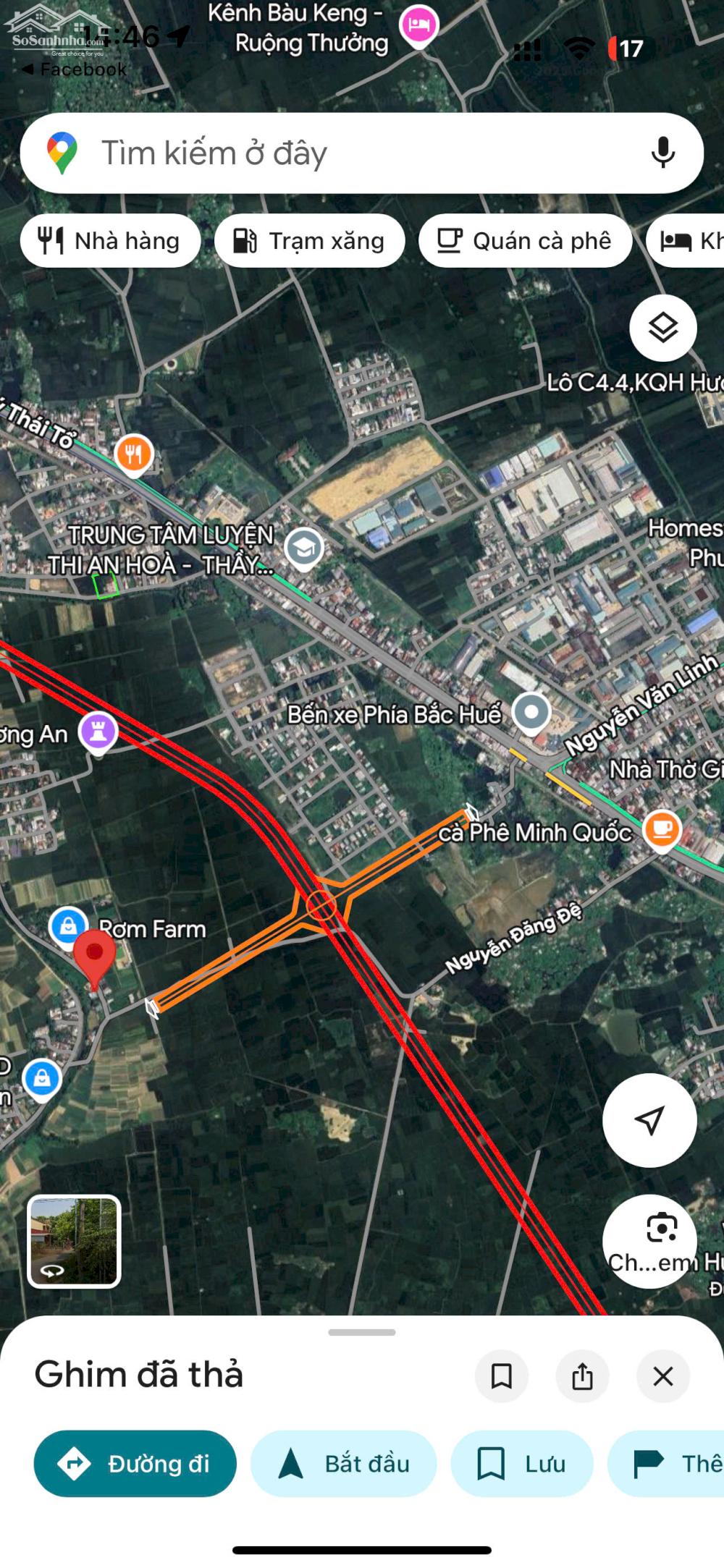Return to Facebook via status bar link
724x1568 pixels.
(75, 69)
